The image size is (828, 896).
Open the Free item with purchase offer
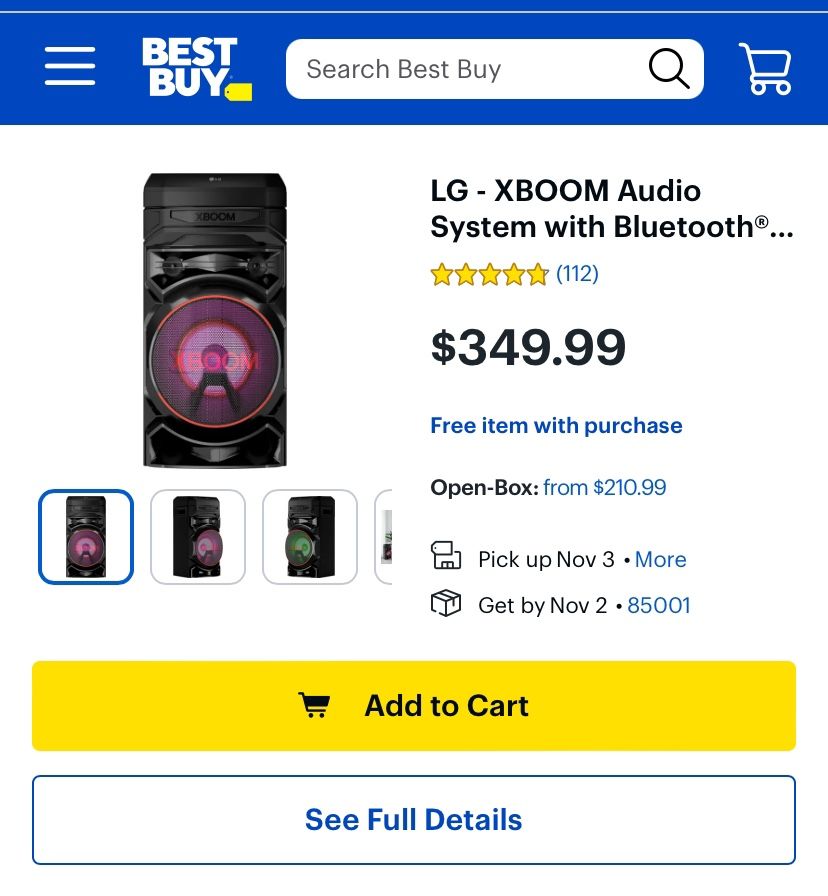[x=556, y=426]
